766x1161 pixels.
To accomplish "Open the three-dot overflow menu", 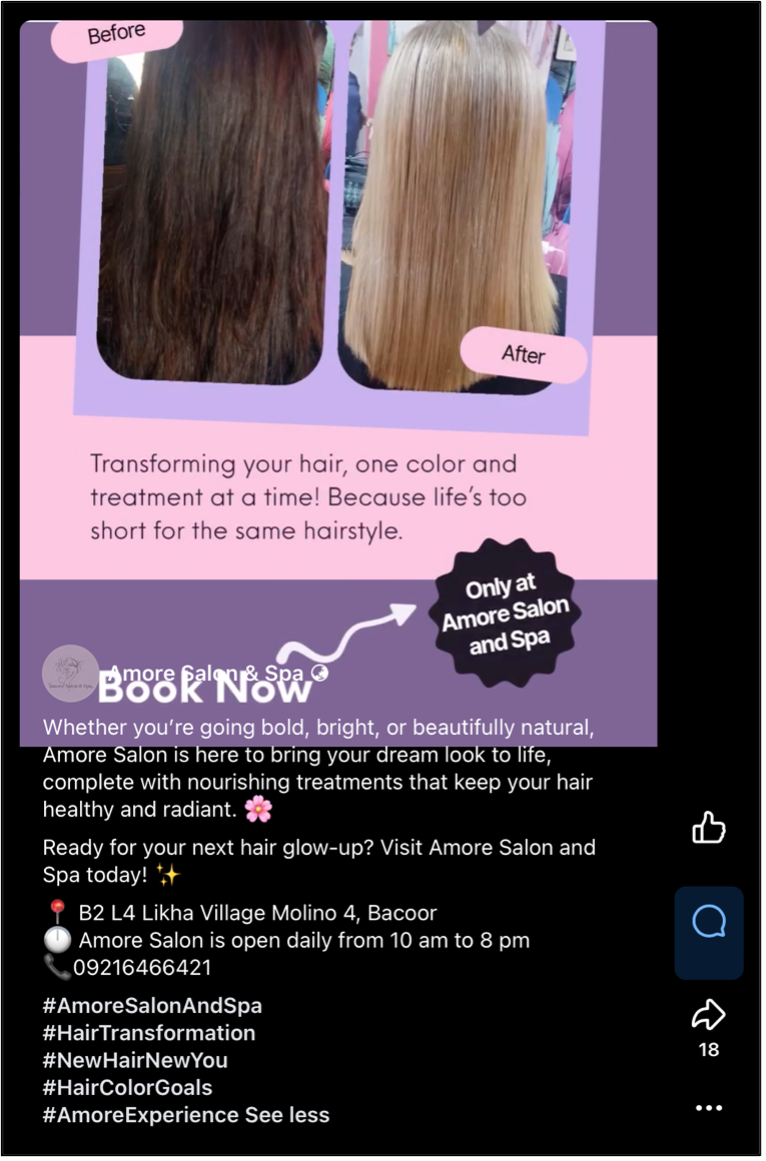I will [708, 1108].
